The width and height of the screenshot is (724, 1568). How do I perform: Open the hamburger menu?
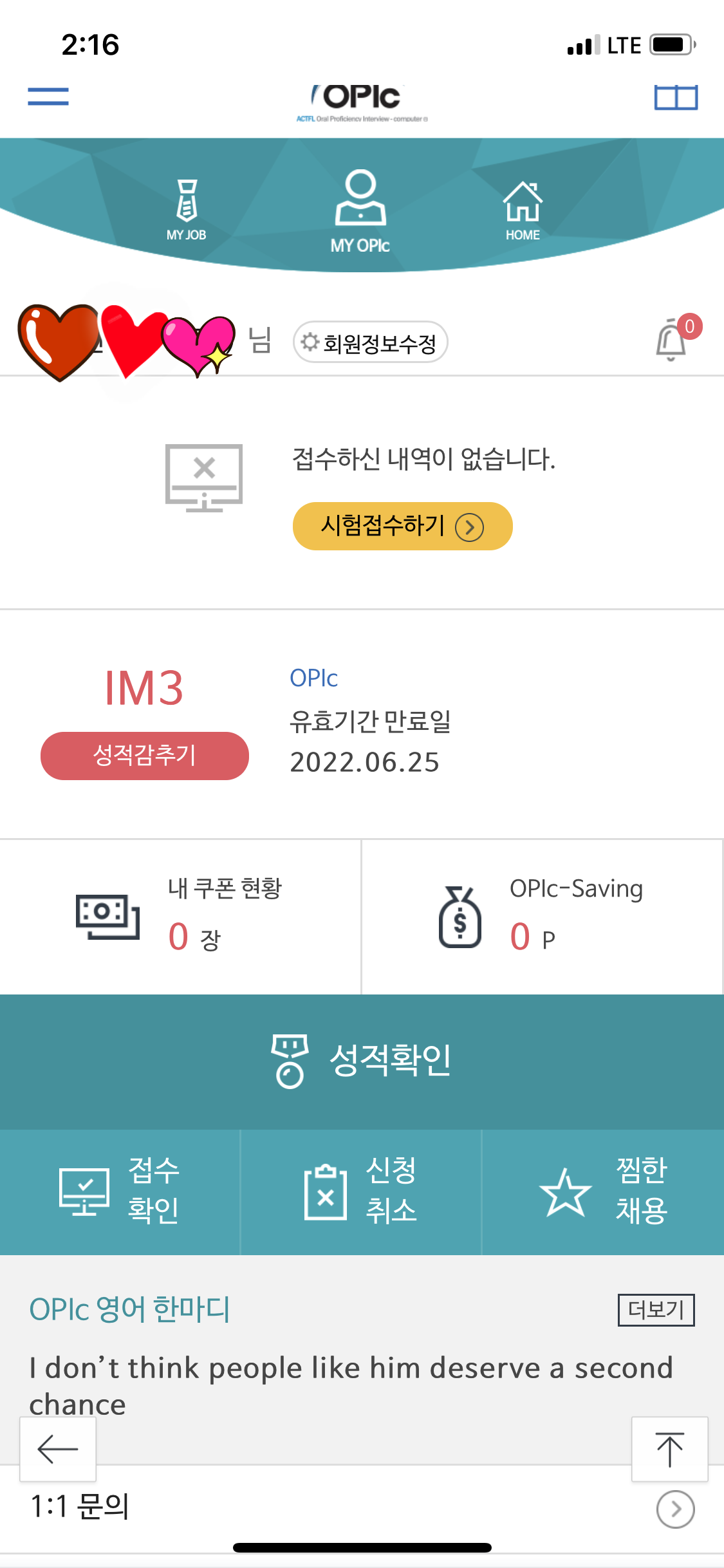48,97
